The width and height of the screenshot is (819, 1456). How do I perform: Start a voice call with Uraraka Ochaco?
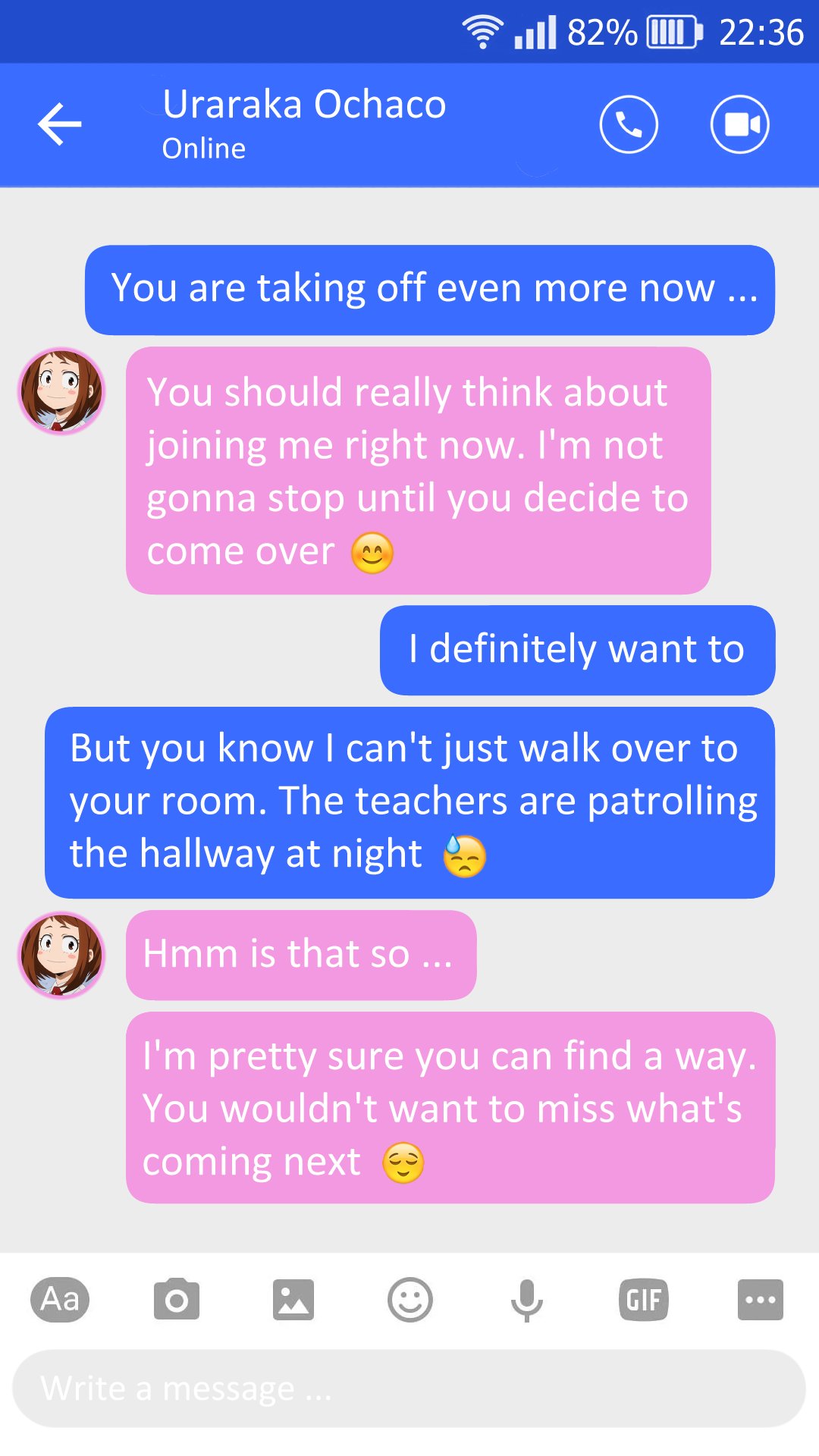628,124
